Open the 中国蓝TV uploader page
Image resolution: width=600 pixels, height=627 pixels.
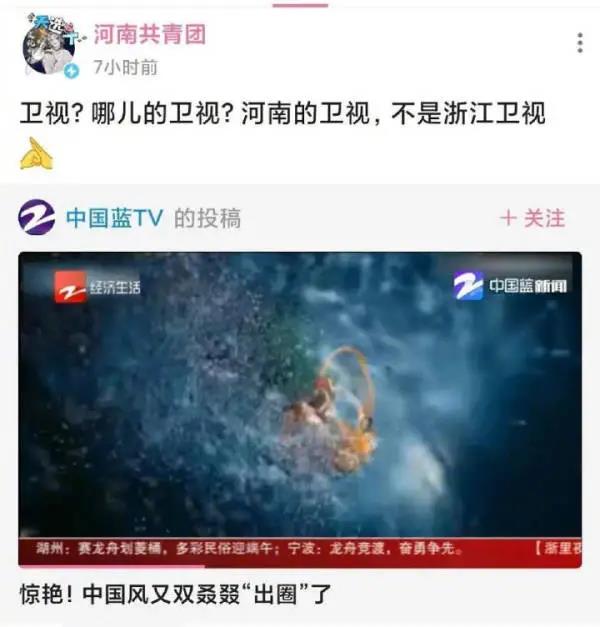(x=113, y=218)
